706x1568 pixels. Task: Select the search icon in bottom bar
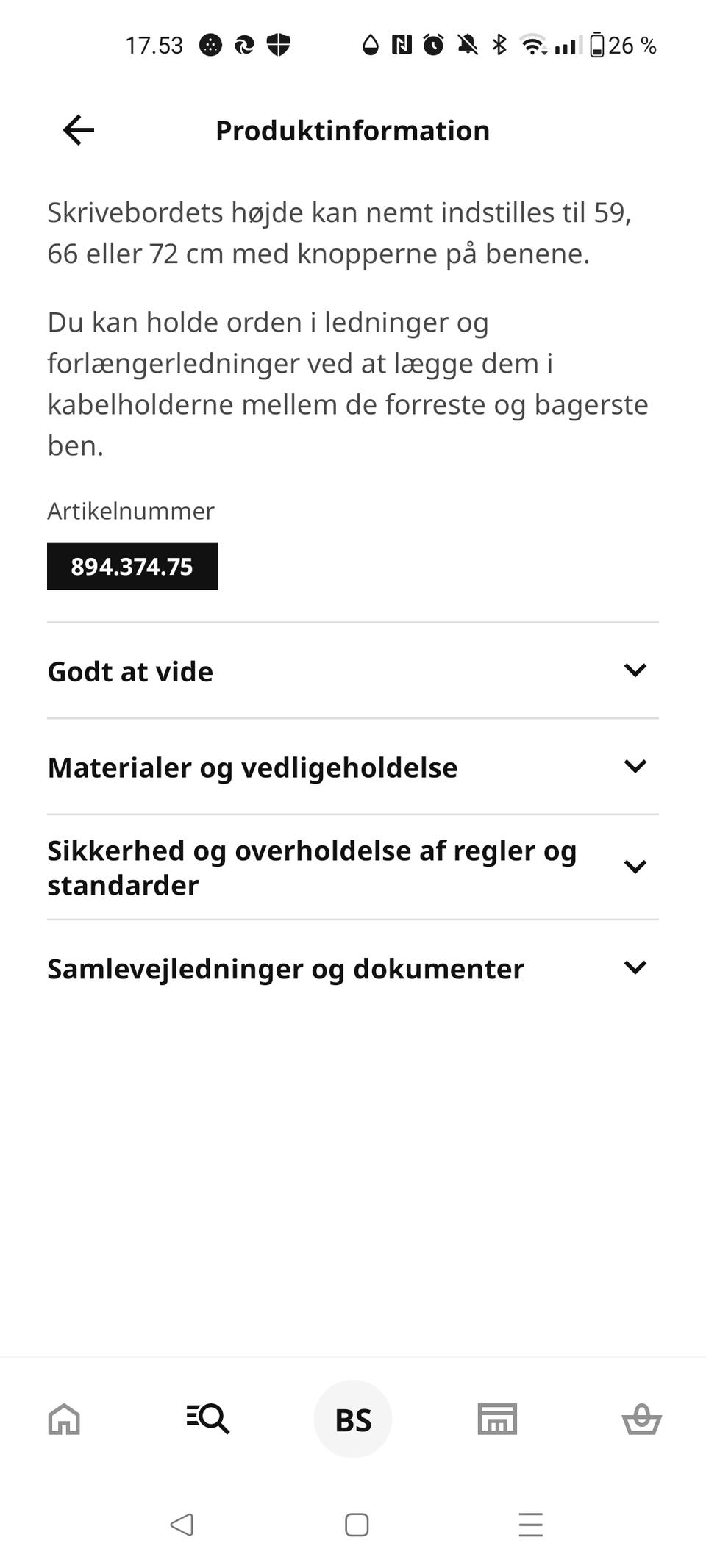[208, 1419]
